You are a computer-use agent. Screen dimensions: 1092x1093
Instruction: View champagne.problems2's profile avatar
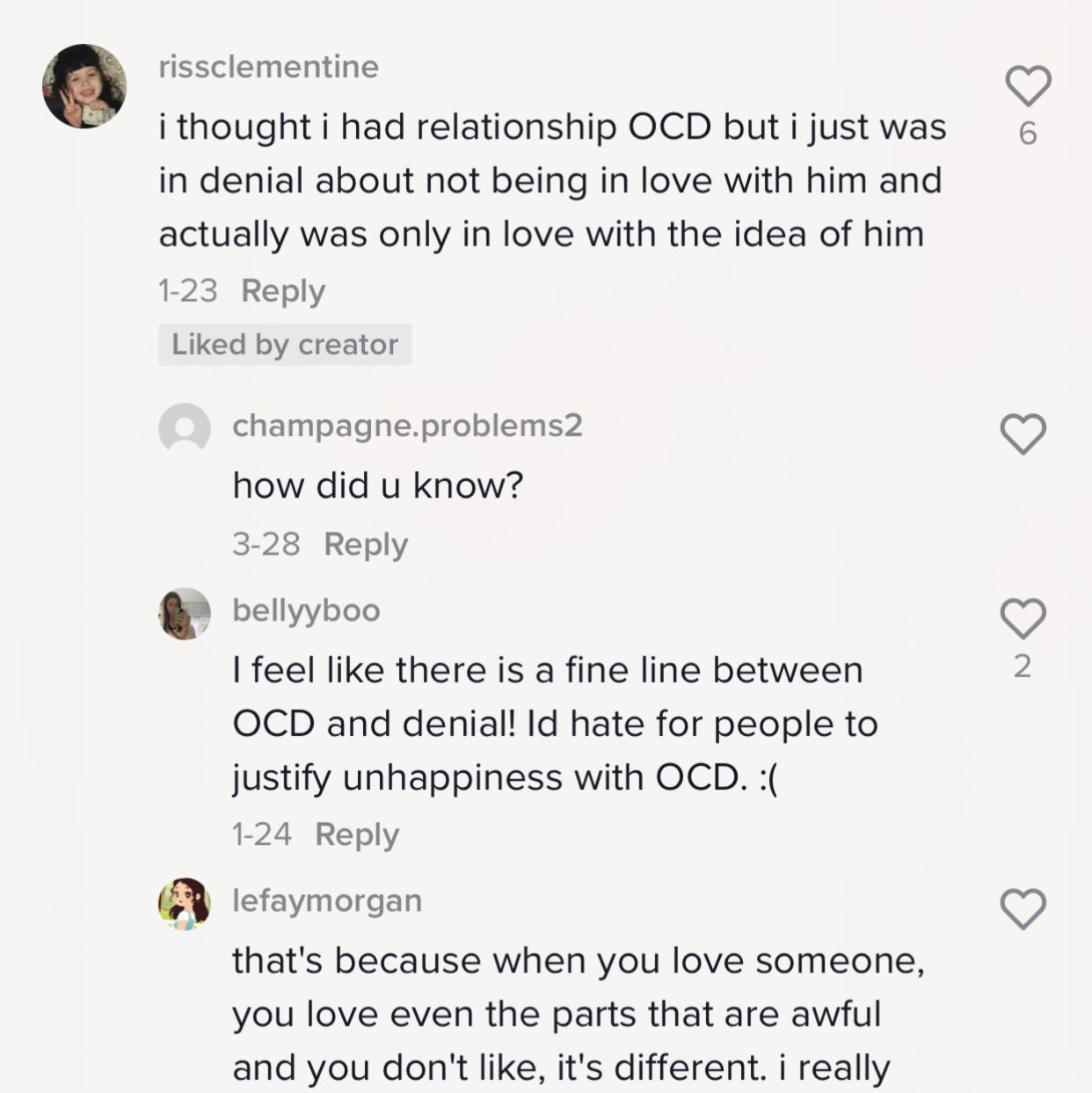click(x=185, y=429)
